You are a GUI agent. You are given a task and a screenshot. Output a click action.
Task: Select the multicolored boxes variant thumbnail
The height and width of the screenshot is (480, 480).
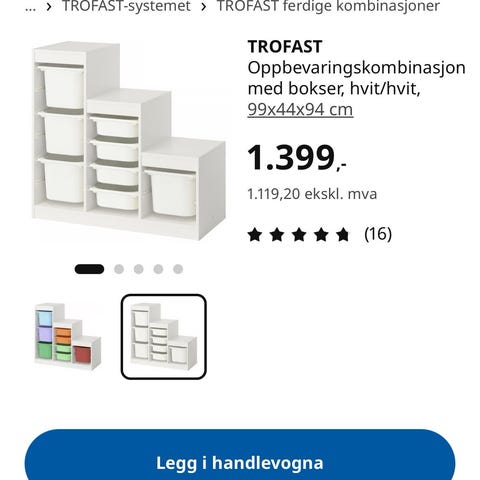[x=68, y=337]
